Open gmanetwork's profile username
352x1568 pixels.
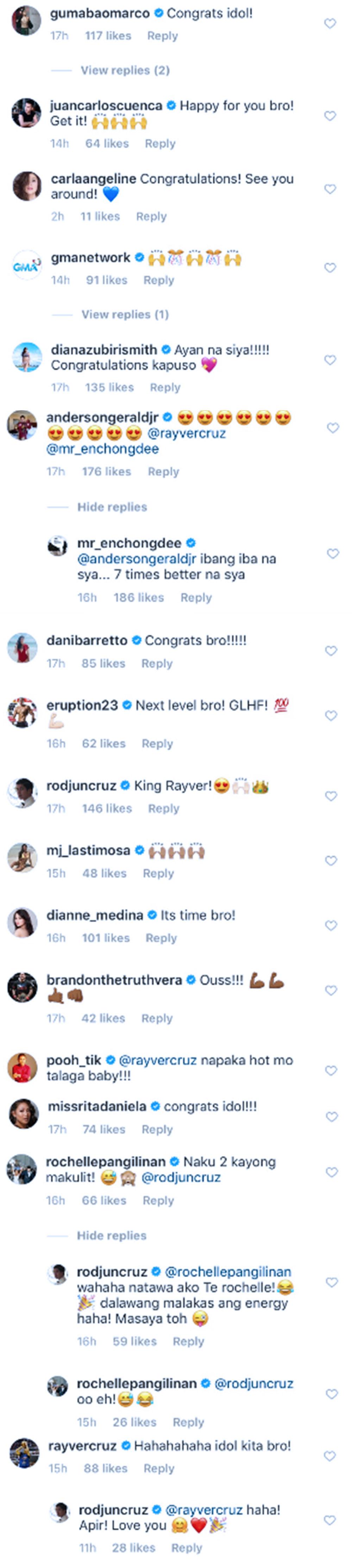click(90, 258)
